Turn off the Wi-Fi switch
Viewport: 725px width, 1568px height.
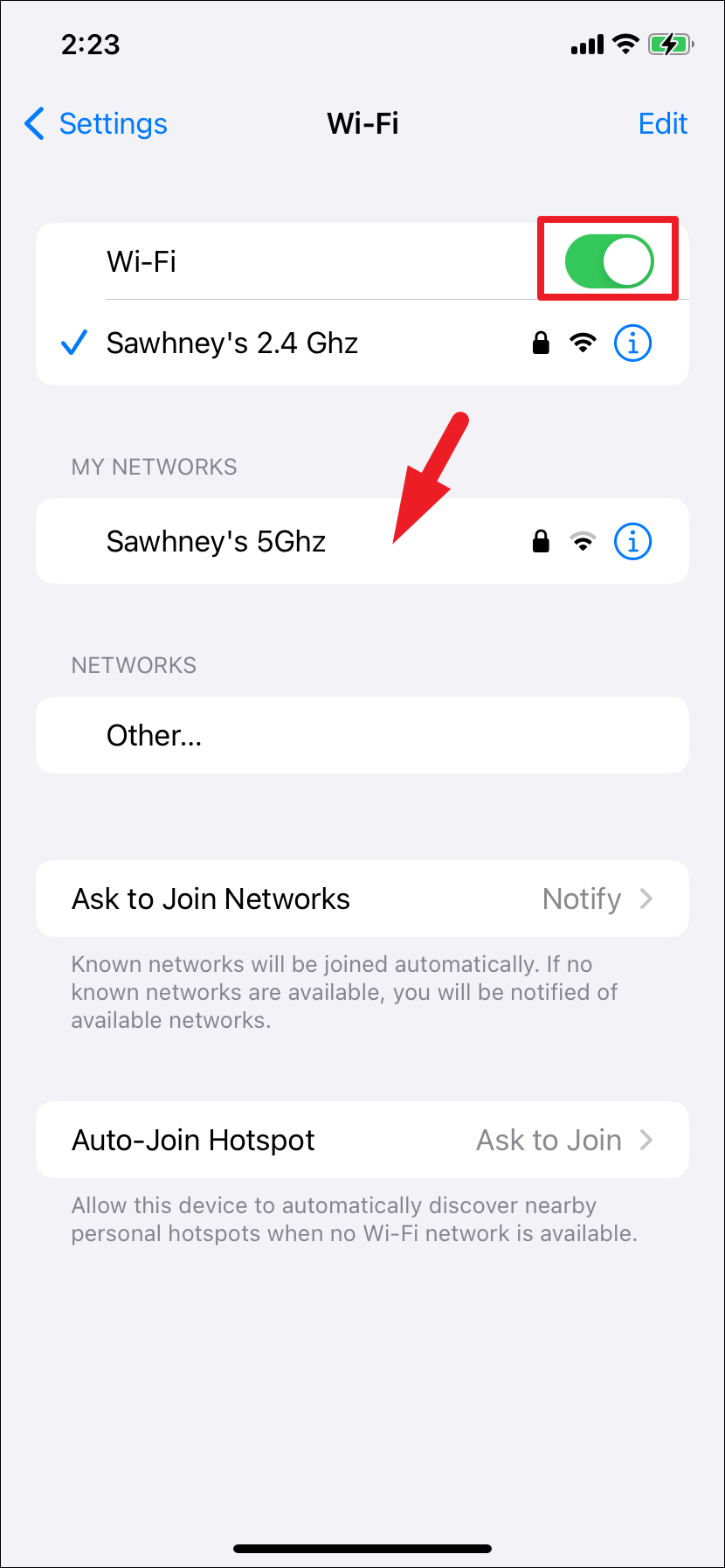tap(609, 261)
